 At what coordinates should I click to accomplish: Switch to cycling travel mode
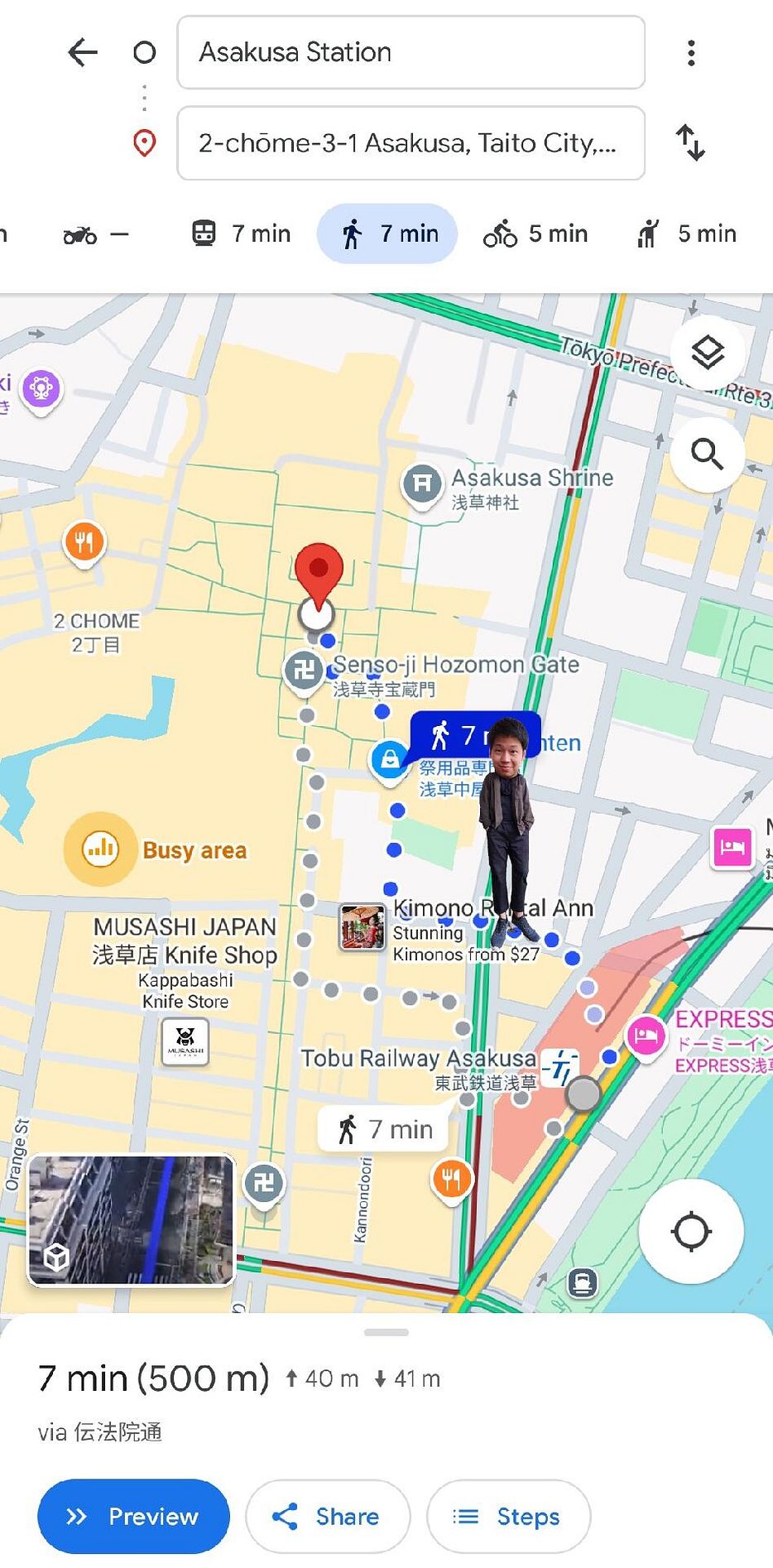coord(535,233)
